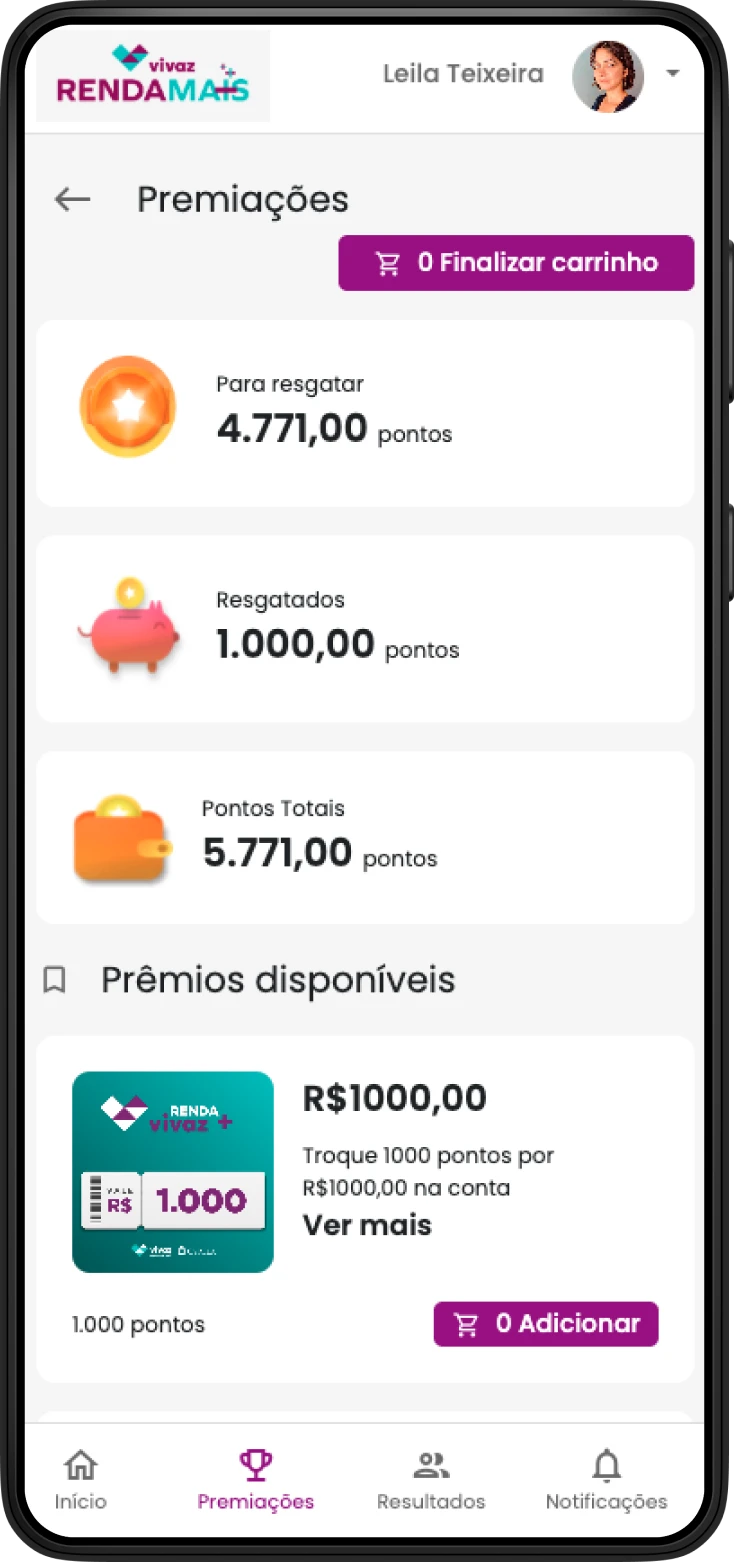This screenshot has height=1562, width=734.
Task: Go back from Premiações
Action: click(72, 199)
